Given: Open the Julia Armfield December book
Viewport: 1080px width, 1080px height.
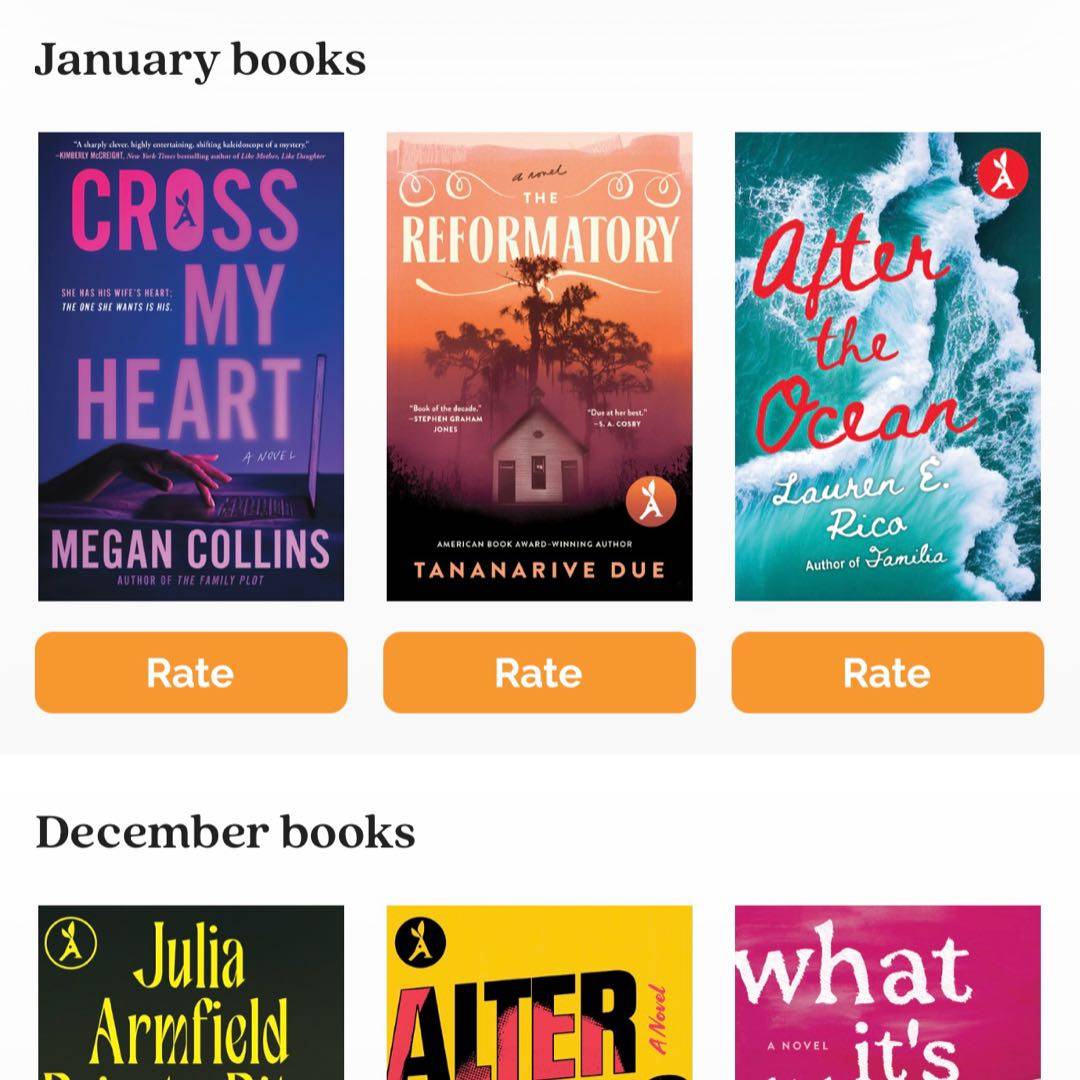Looking at the screenshot, I should click(191, 992).
